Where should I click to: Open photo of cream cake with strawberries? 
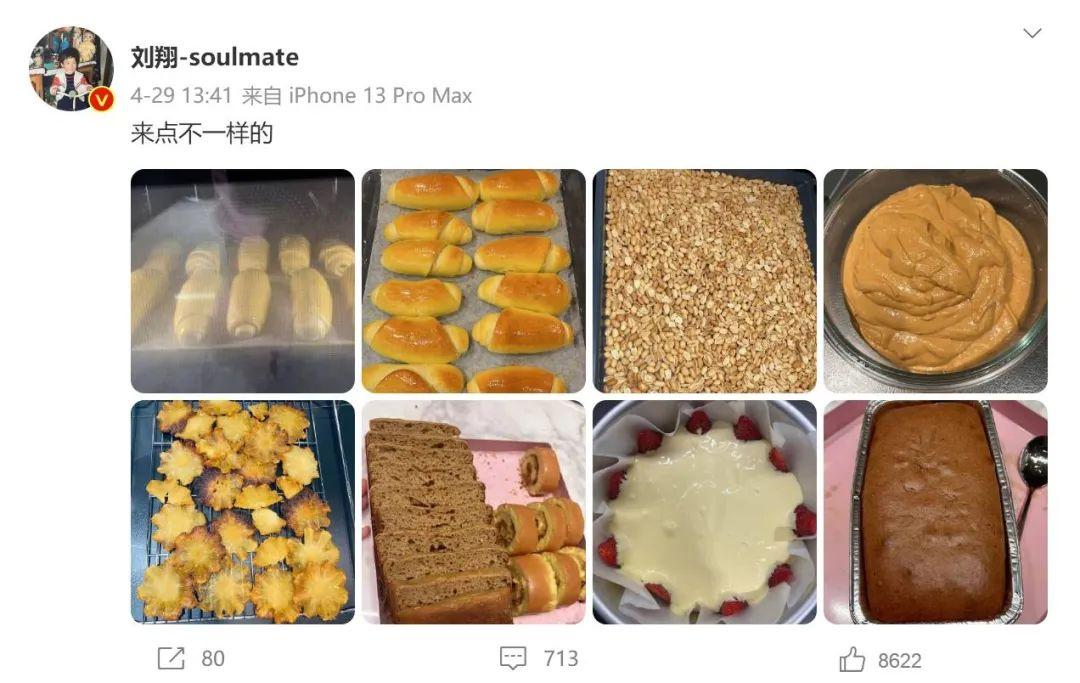click(x=705, y=512)
